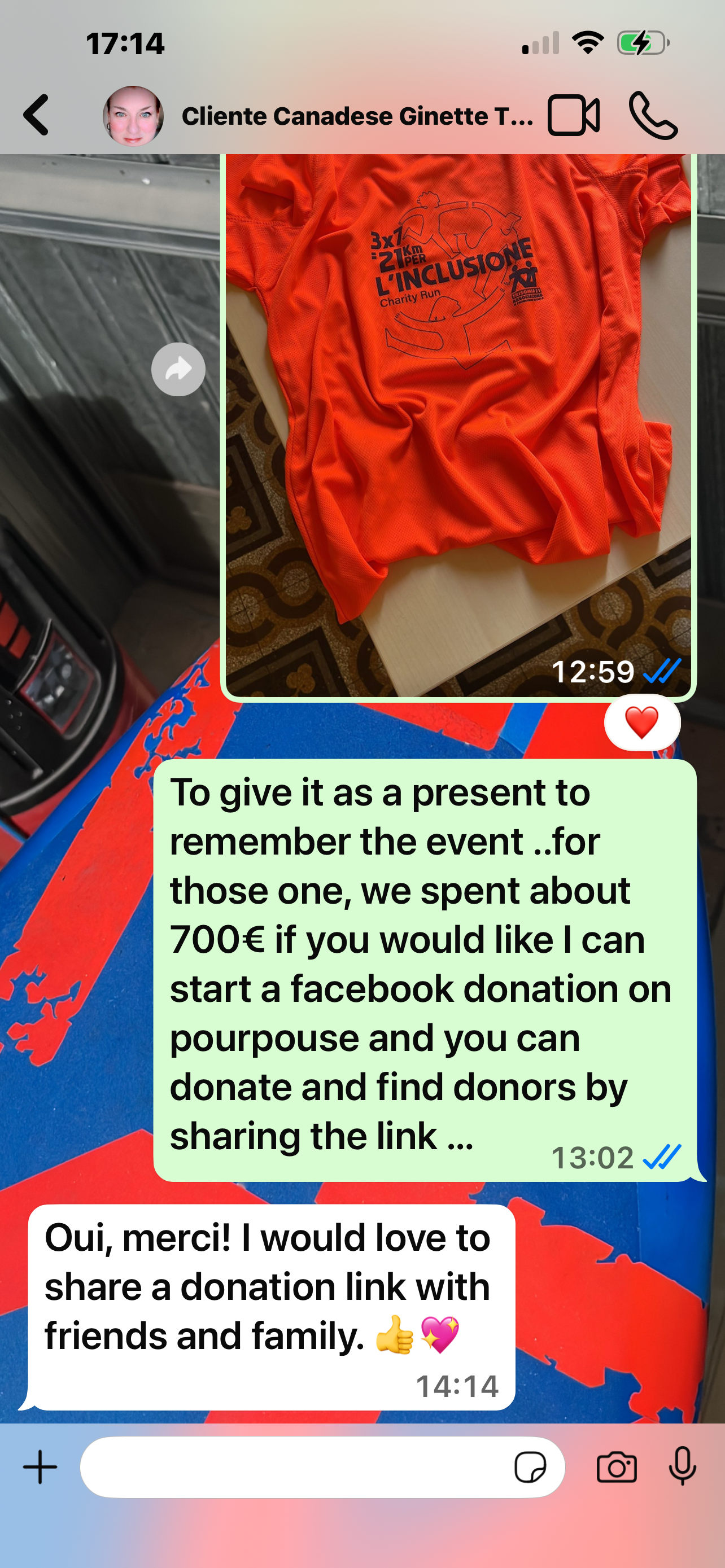725x1568 pixels.
Task: Open Ginette's profile picture
Action: 133,116
